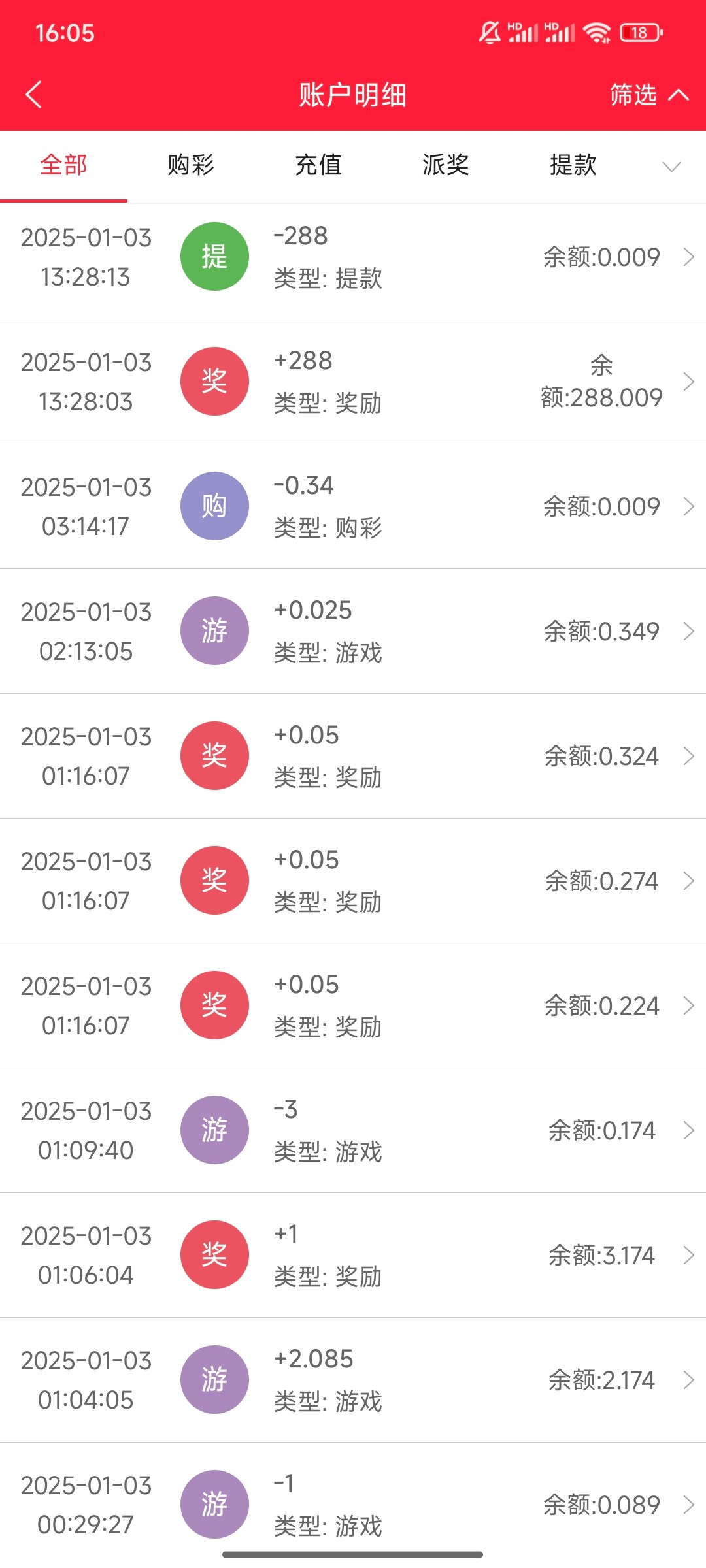The height and width of the screenshot is (1568, 706).
Task: View the +1 奖励 record details
Action: (353, 1255)
